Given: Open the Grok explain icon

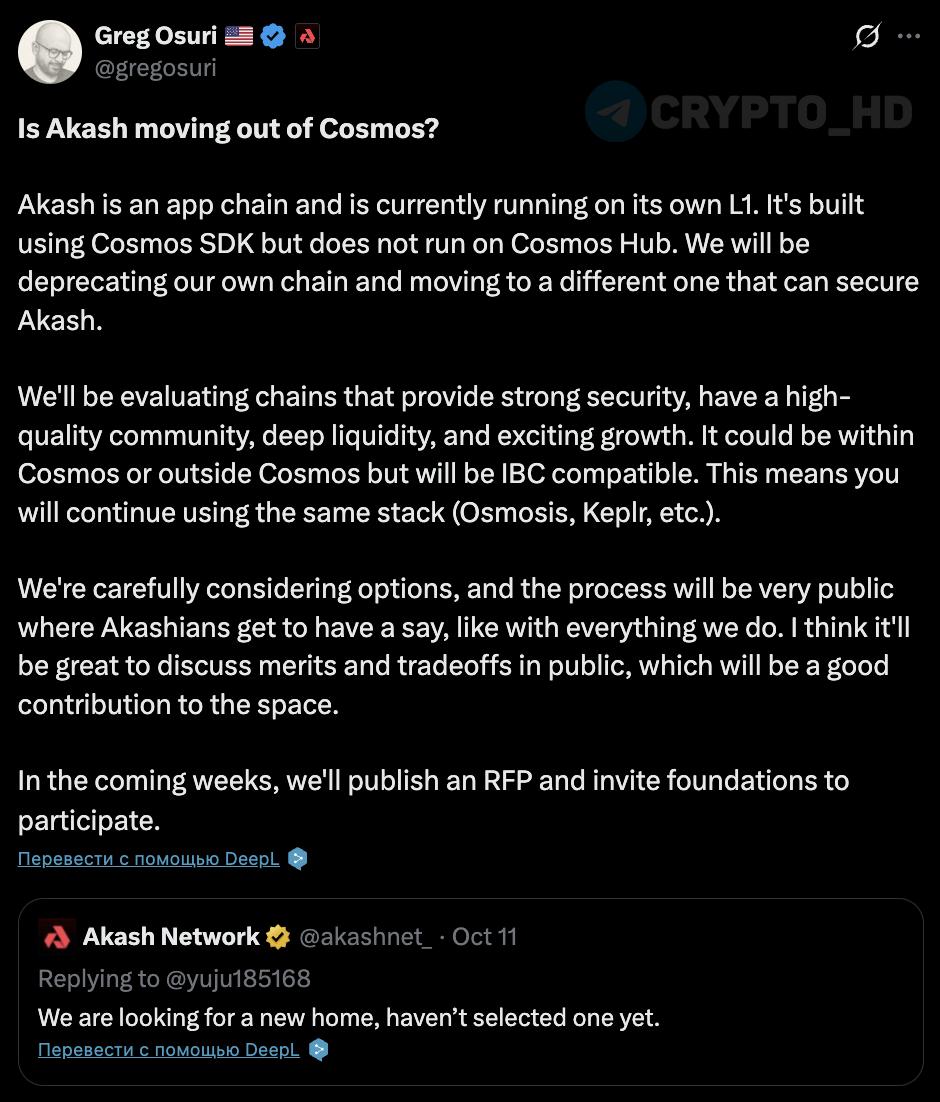Looking at the screenshot, I should coord(866,37).
